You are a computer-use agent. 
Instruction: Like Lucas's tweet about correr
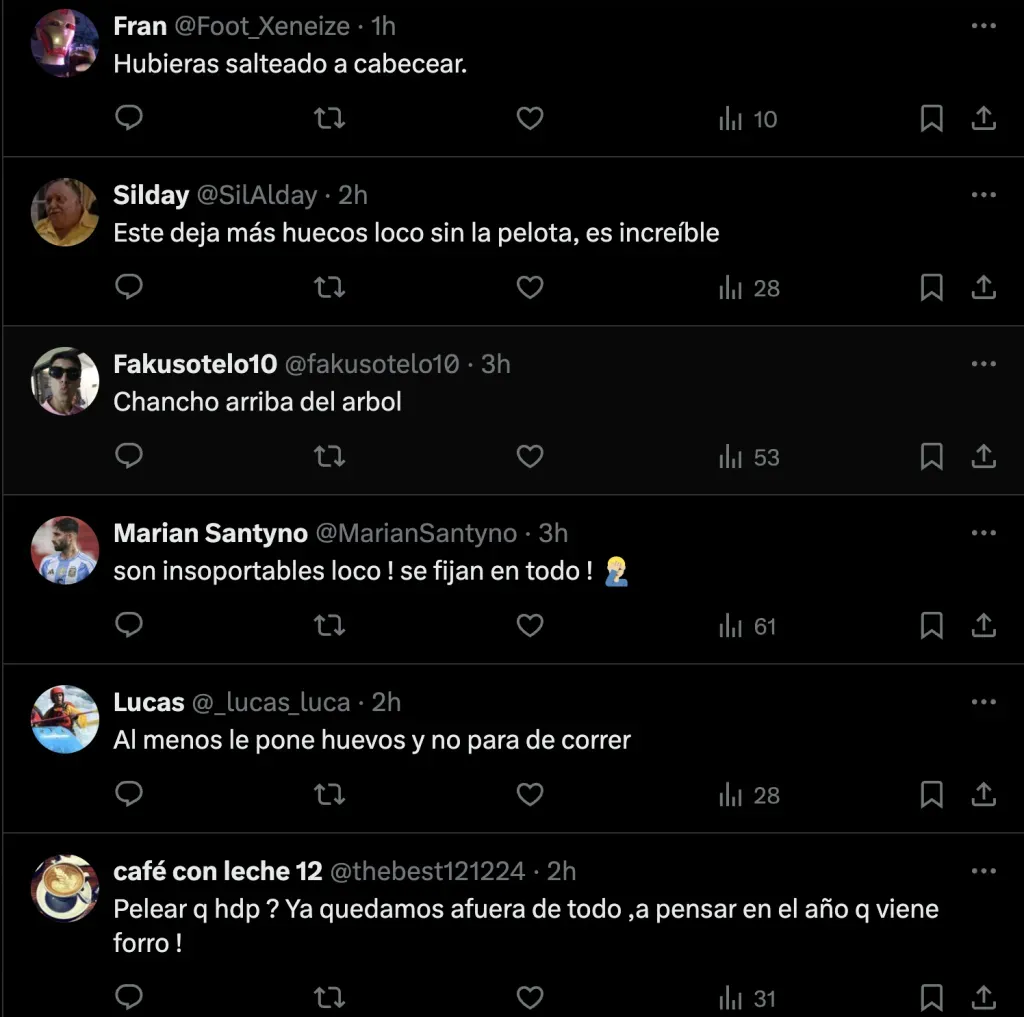click(x=529, y=795)
